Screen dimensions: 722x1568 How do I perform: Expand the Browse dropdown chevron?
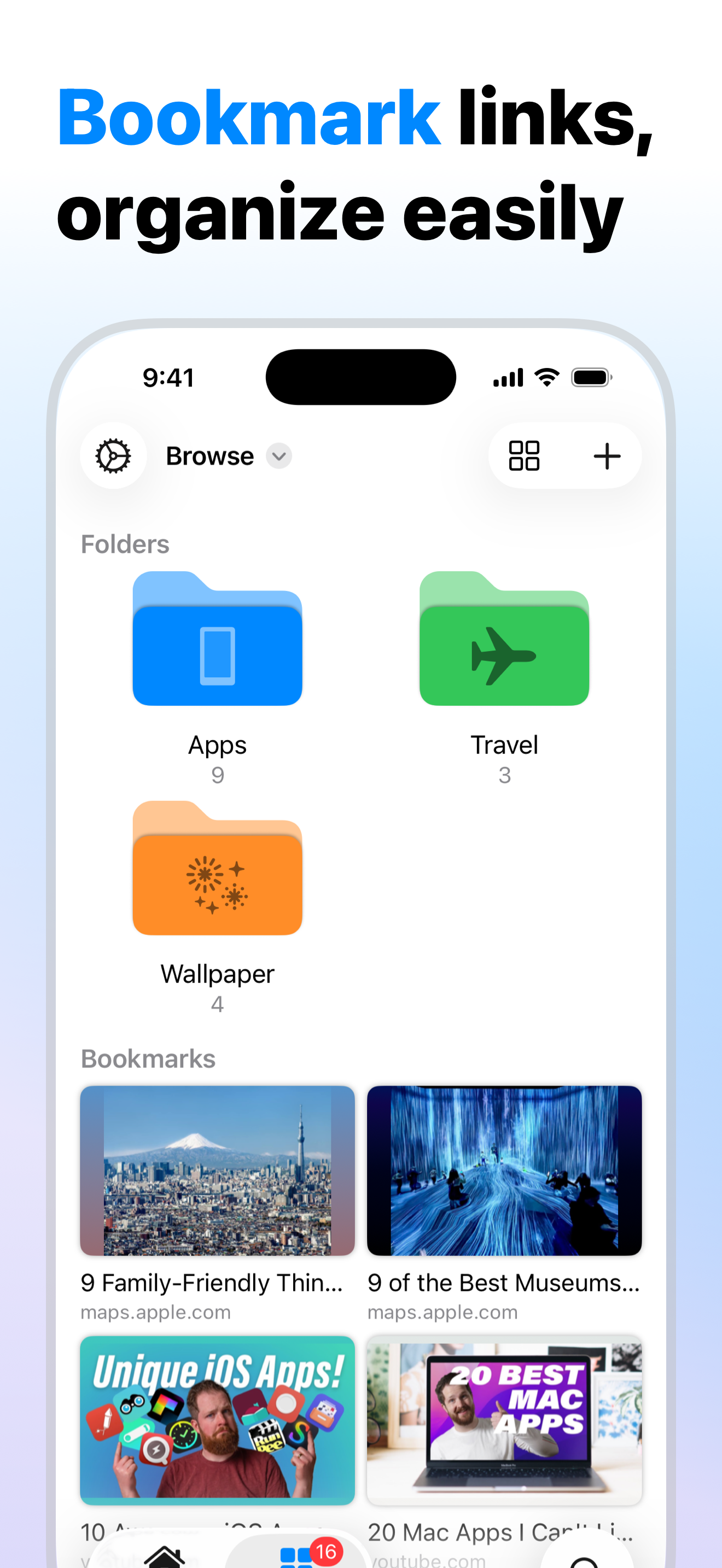click(x=279, y=456)
